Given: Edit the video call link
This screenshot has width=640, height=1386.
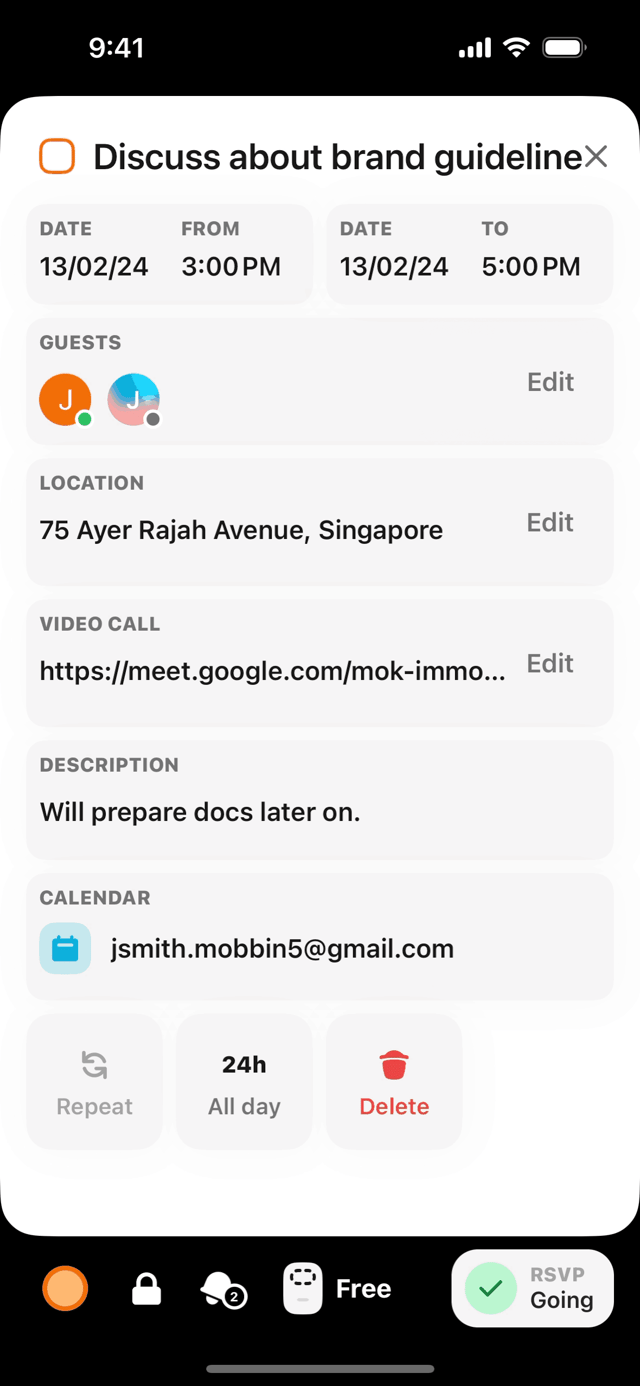Looking at the screenshot, I should pos(550,663).
